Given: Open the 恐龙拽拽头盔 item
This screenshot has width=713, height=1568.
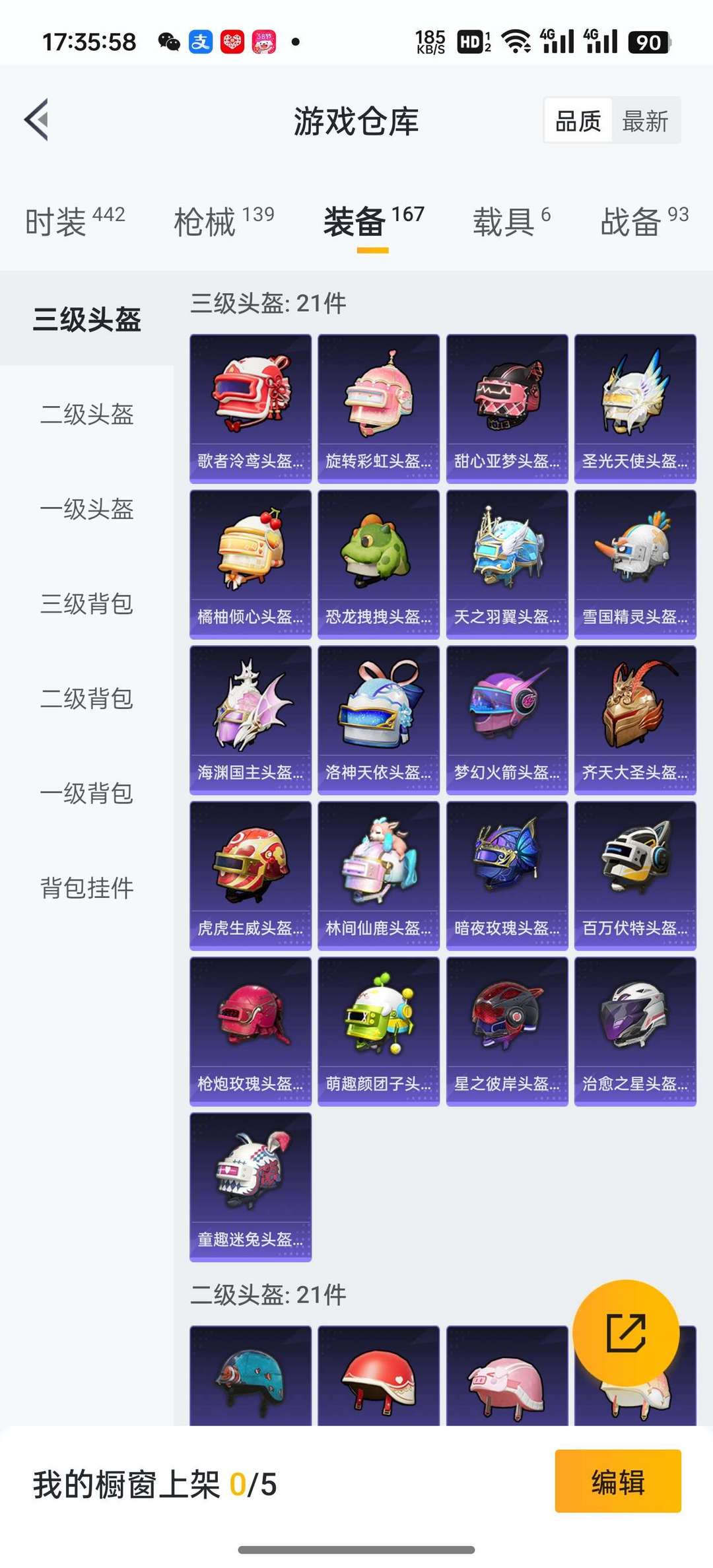Looking at the screenshot, I should (378, 564).
